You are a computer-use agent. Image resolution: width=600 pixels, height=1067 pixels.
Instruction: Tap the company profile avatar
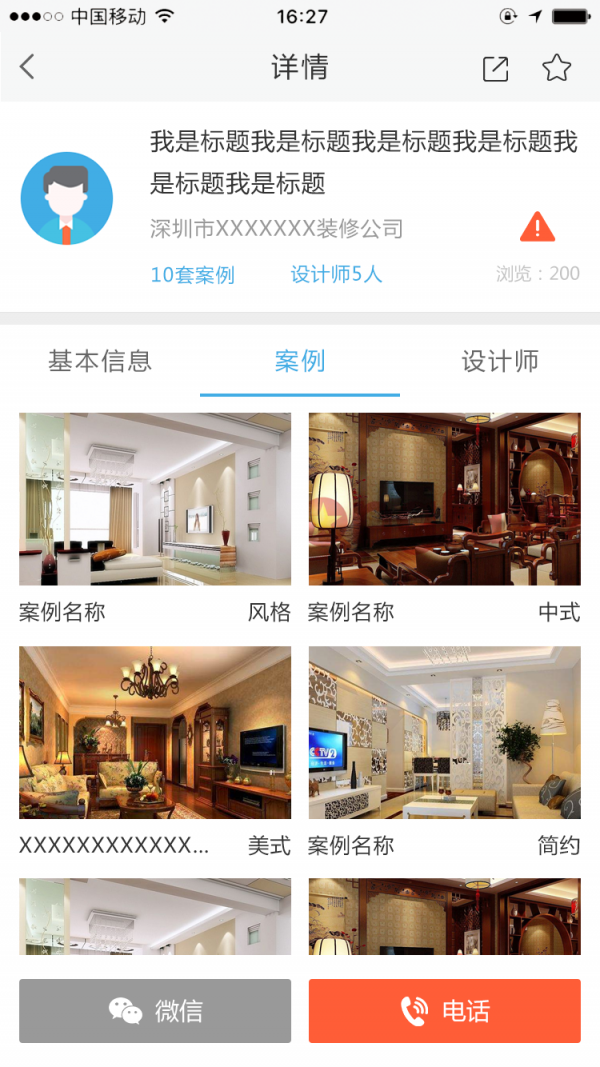tap(67, 198)
